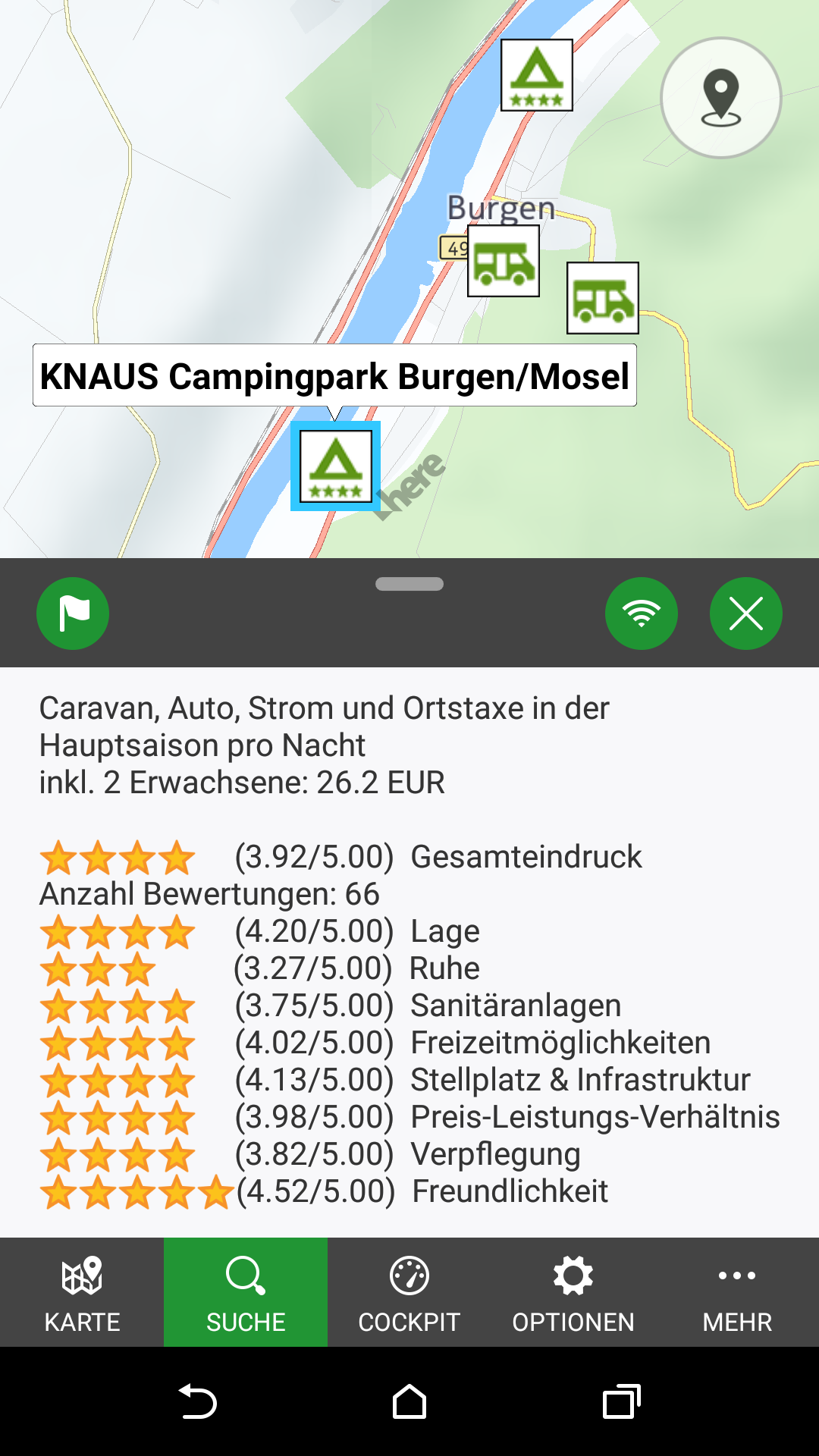Tap the green flag button

(x=73, y=613)
